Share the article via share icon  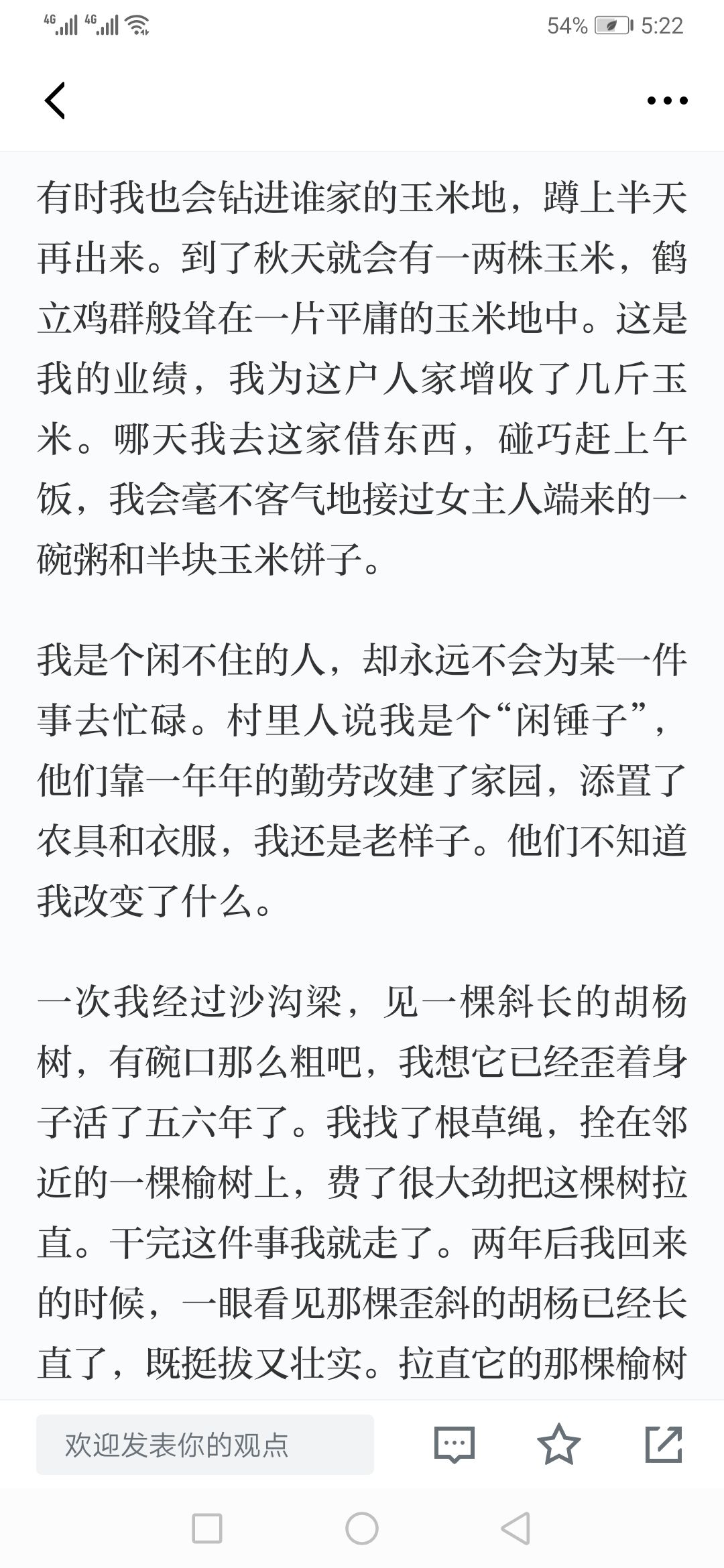click(664, 1443)
